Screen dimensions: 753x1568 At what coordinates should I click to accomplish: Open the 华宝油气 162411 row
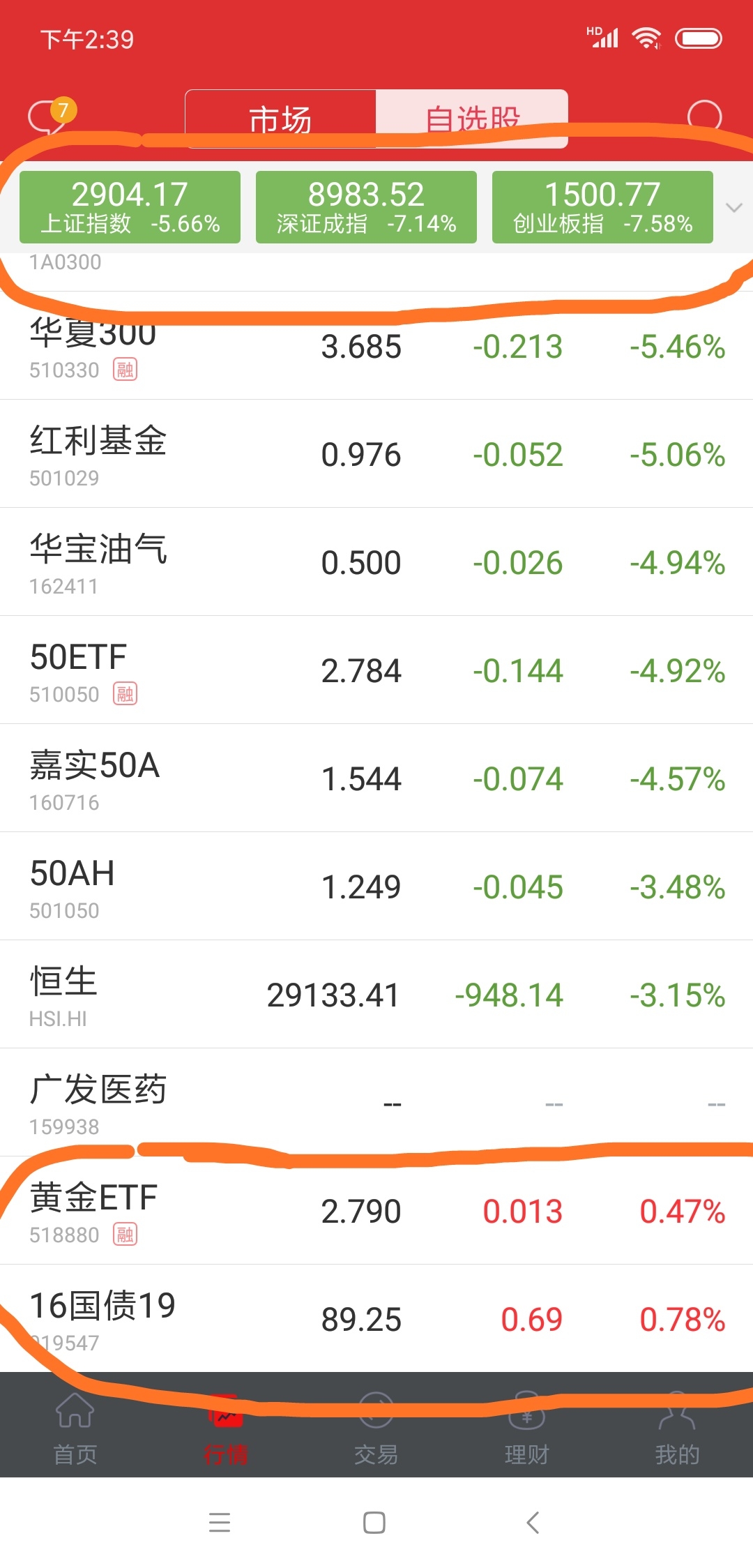click(x=376, y=562)
